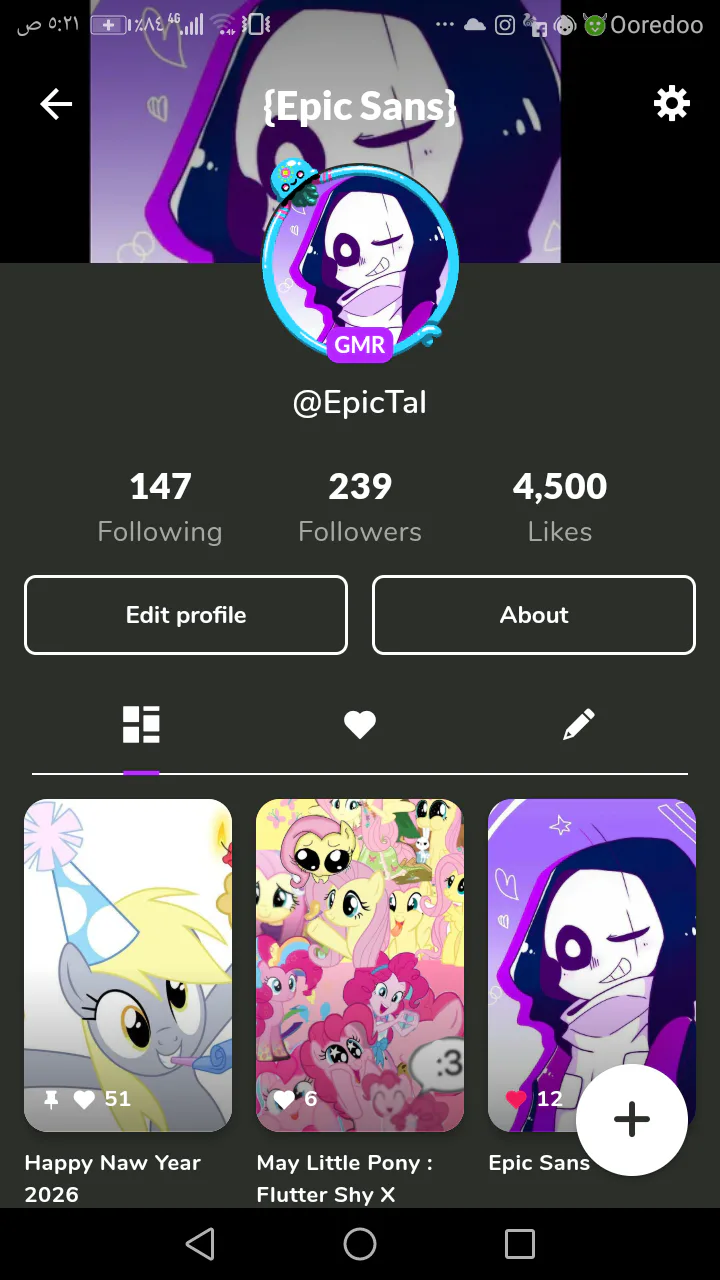Screen dimensions: 720x1280
Task: Open the Happy Naw Year 2026 post
Action: 128,965
